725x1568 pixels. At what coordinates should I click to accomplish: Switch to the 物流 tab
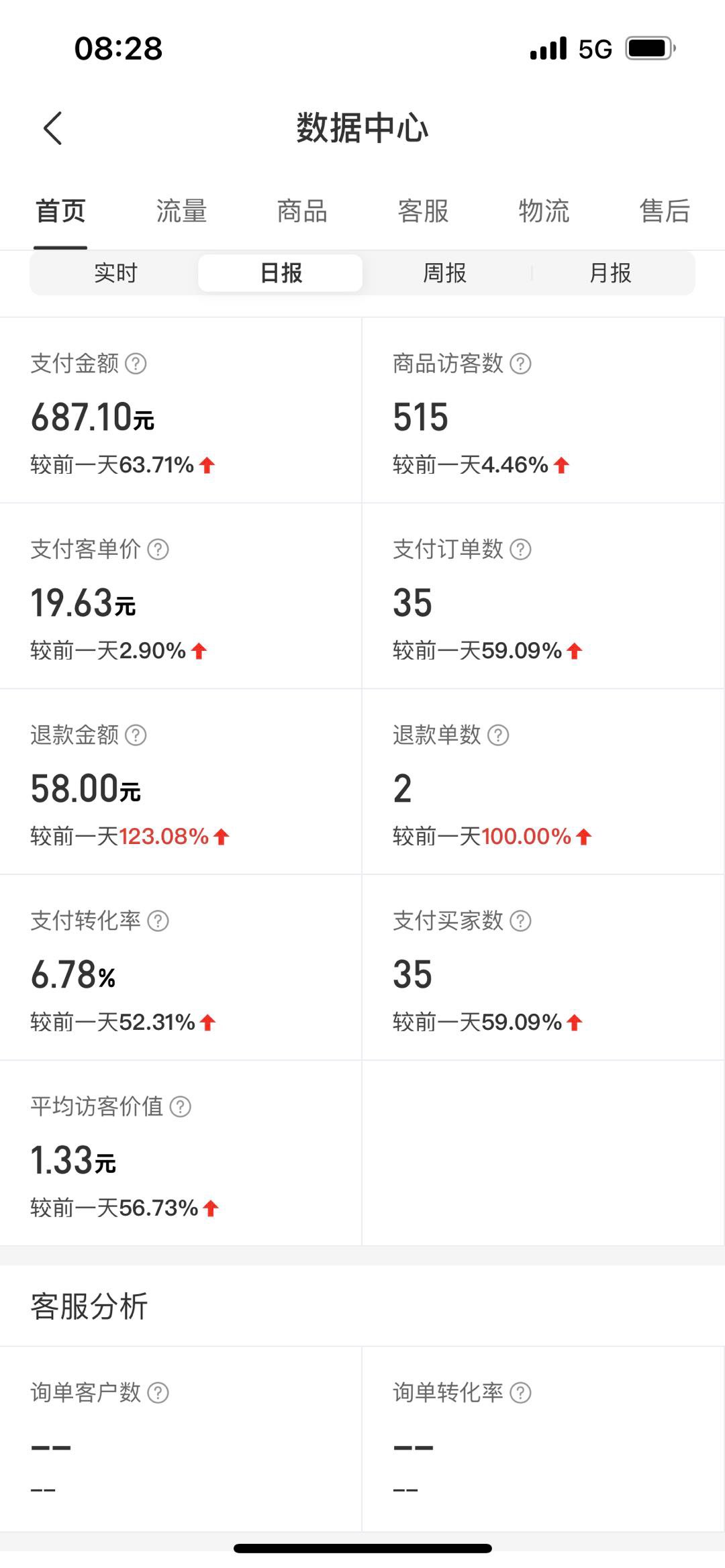(x=544, y=211)
